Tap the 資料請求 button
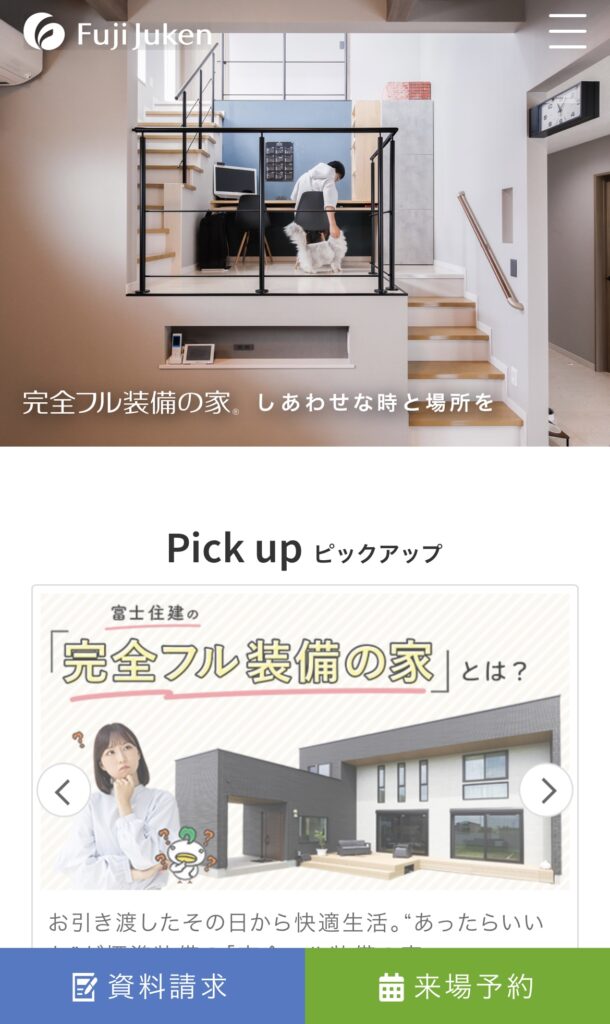The image size is (610, 1024). coord(152,987)
